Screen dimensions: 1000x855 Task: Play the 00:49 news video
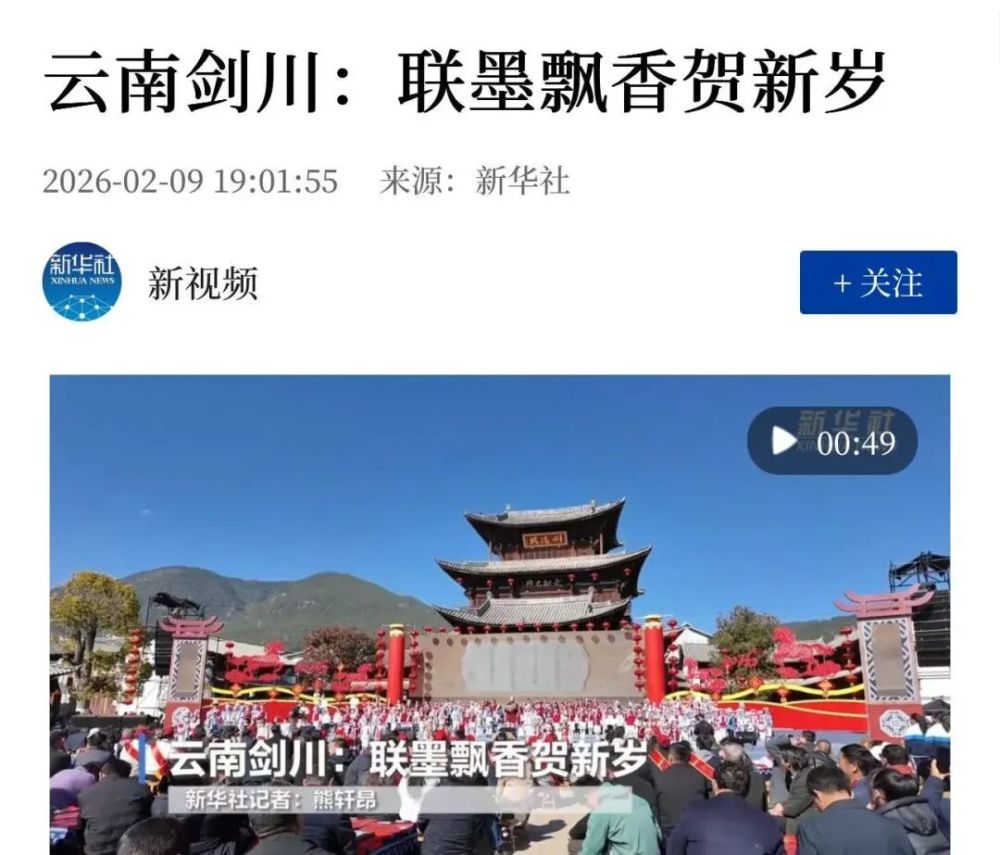pos(785,441)
